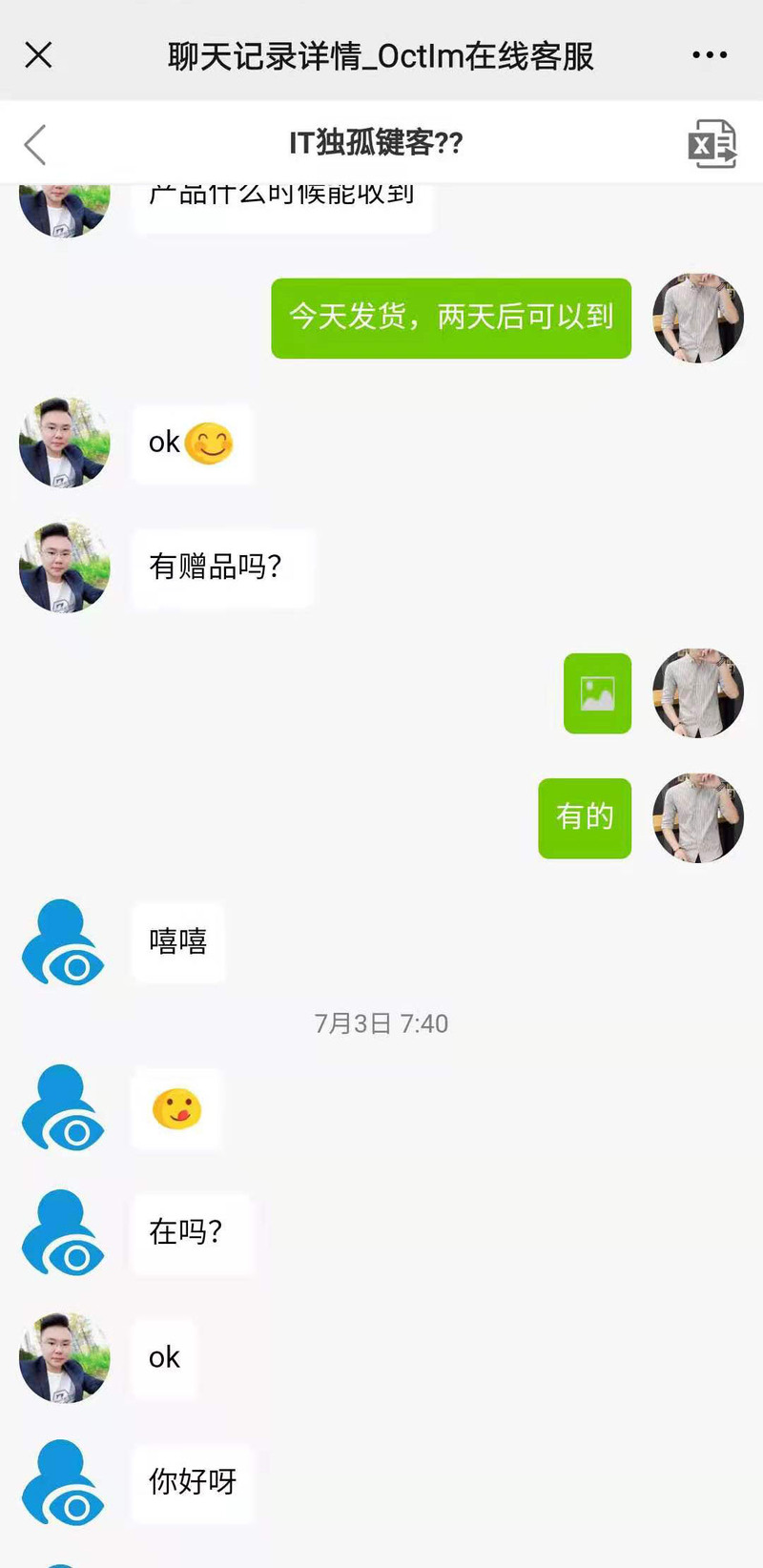Viewport: 763px width, 1568px height.
Task: Export chat record to Excel
Action: point(711,145)
